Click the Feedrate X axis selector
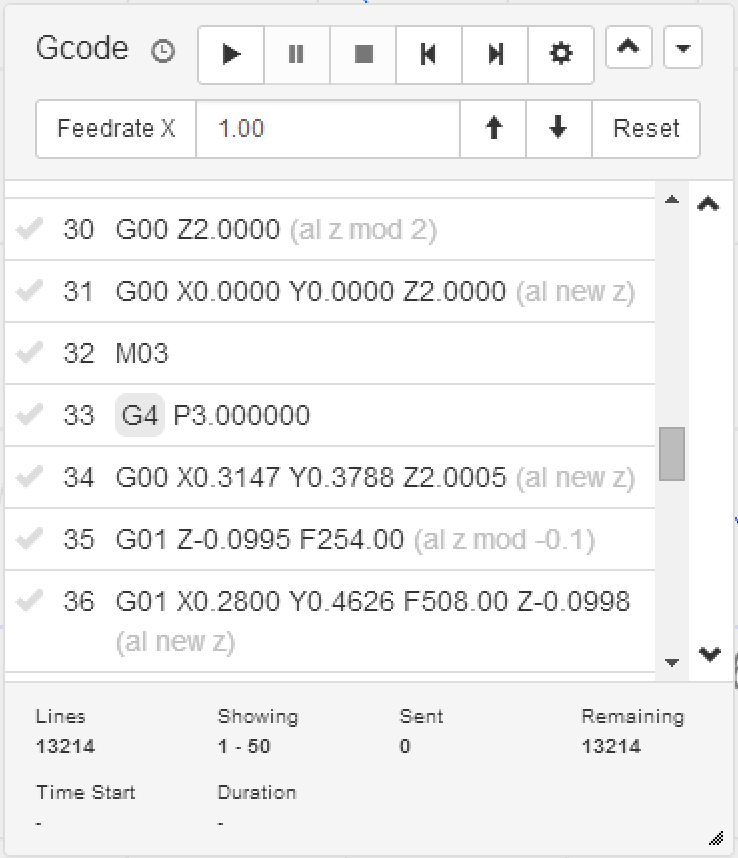Screen dimensions: 738x858 [115, 128]
